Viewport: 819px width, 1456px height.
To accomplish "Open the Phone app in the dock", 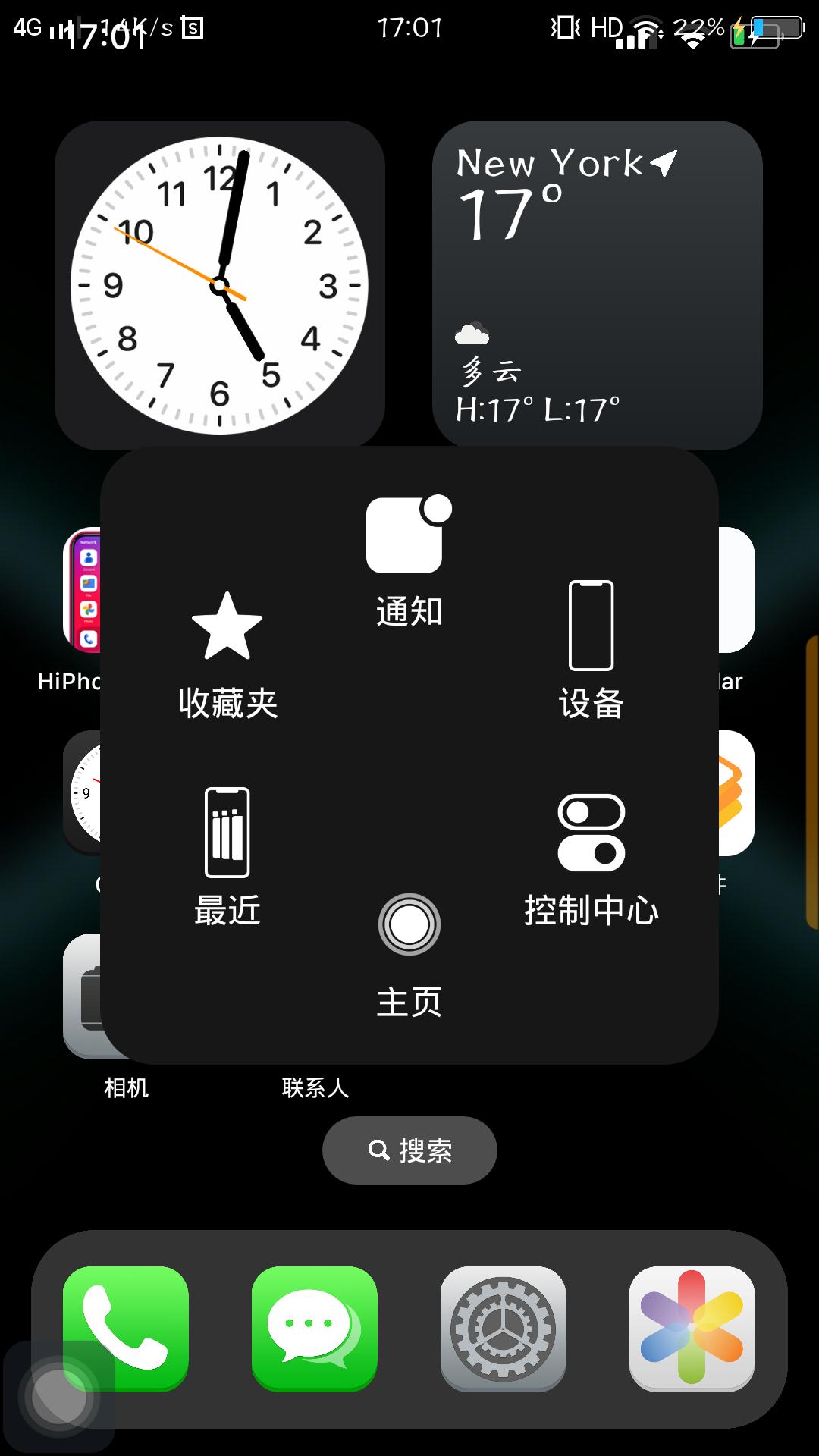I will point(126,1329).
